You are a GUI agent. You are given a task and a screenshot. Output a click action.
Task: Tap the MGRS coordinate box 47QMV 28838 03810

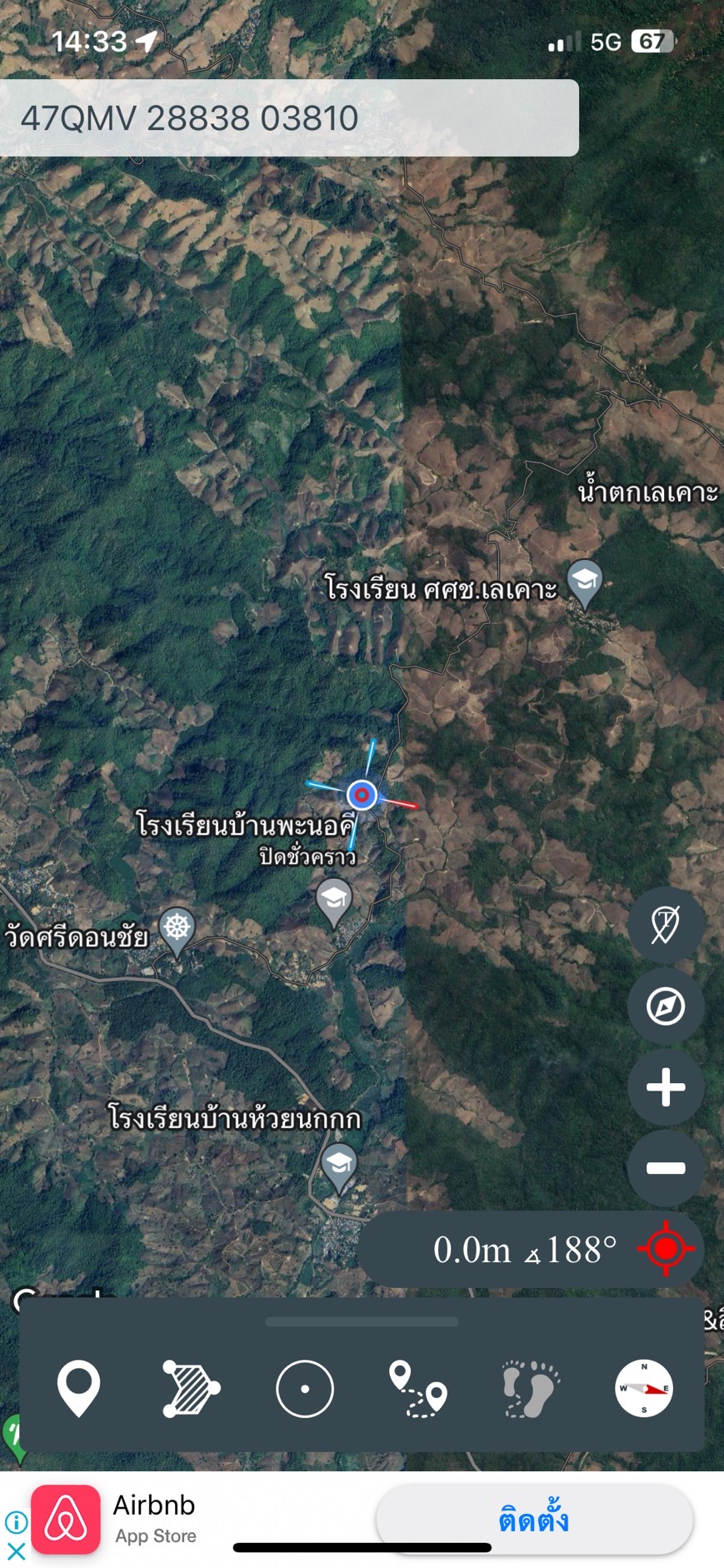pyautogui.click(x=289, y=117)
